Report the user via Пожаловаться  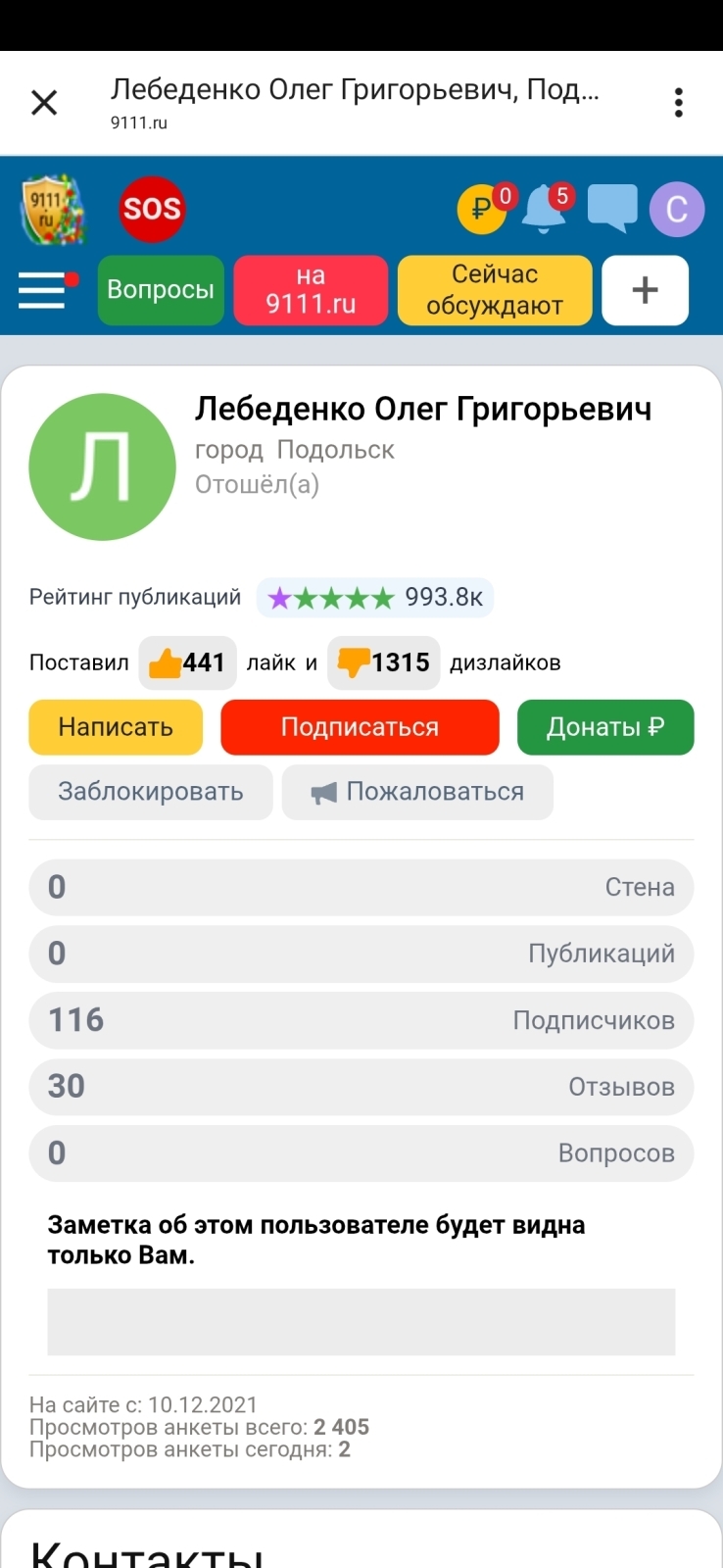(x=417, y=792)
